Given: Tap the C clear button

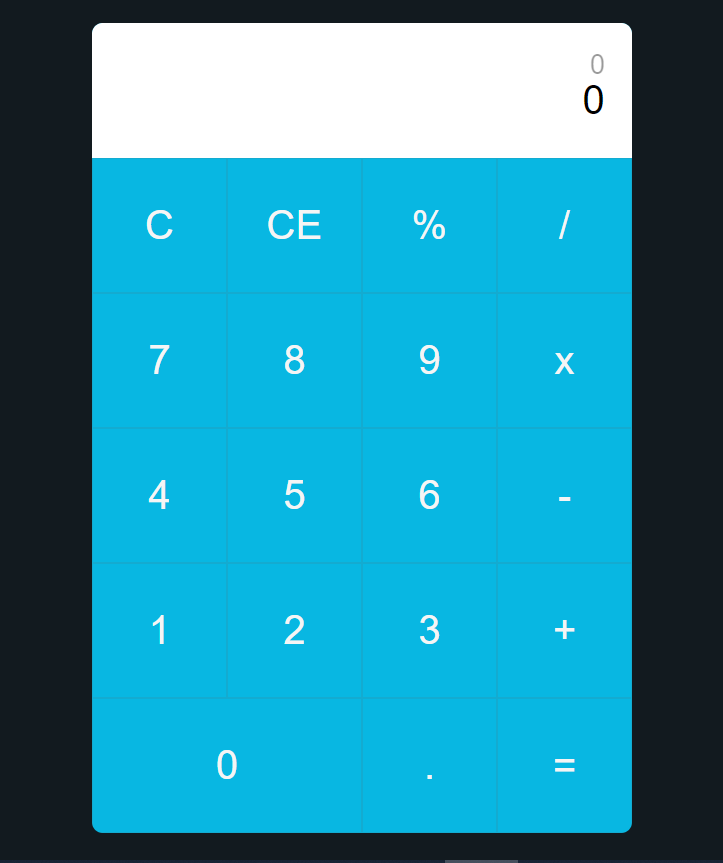Looking at the screenshot, I should tap(159, 226).
